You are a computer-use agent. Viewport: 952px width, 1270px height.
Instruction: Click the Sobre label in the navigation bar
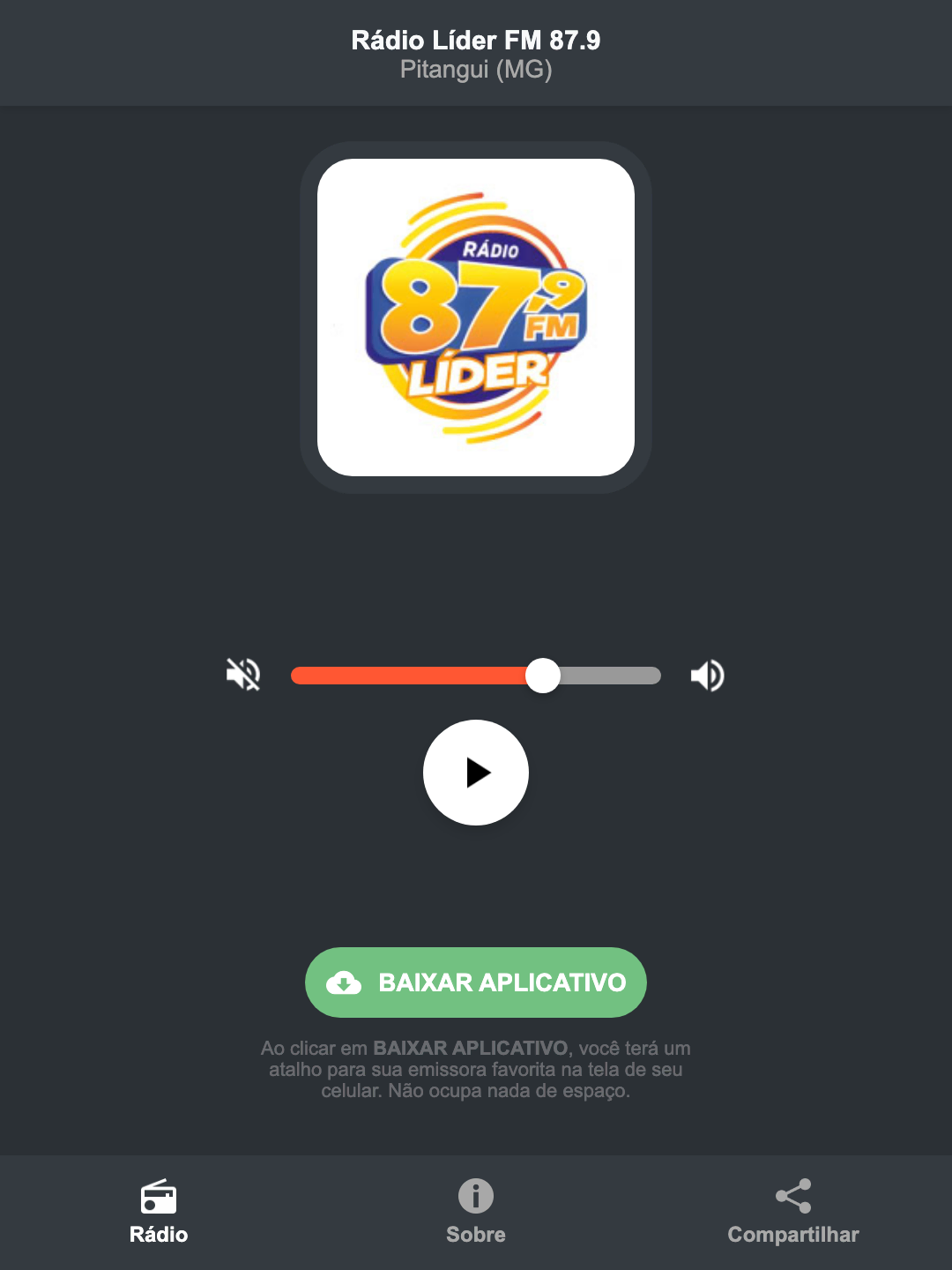click(475, 1235)
